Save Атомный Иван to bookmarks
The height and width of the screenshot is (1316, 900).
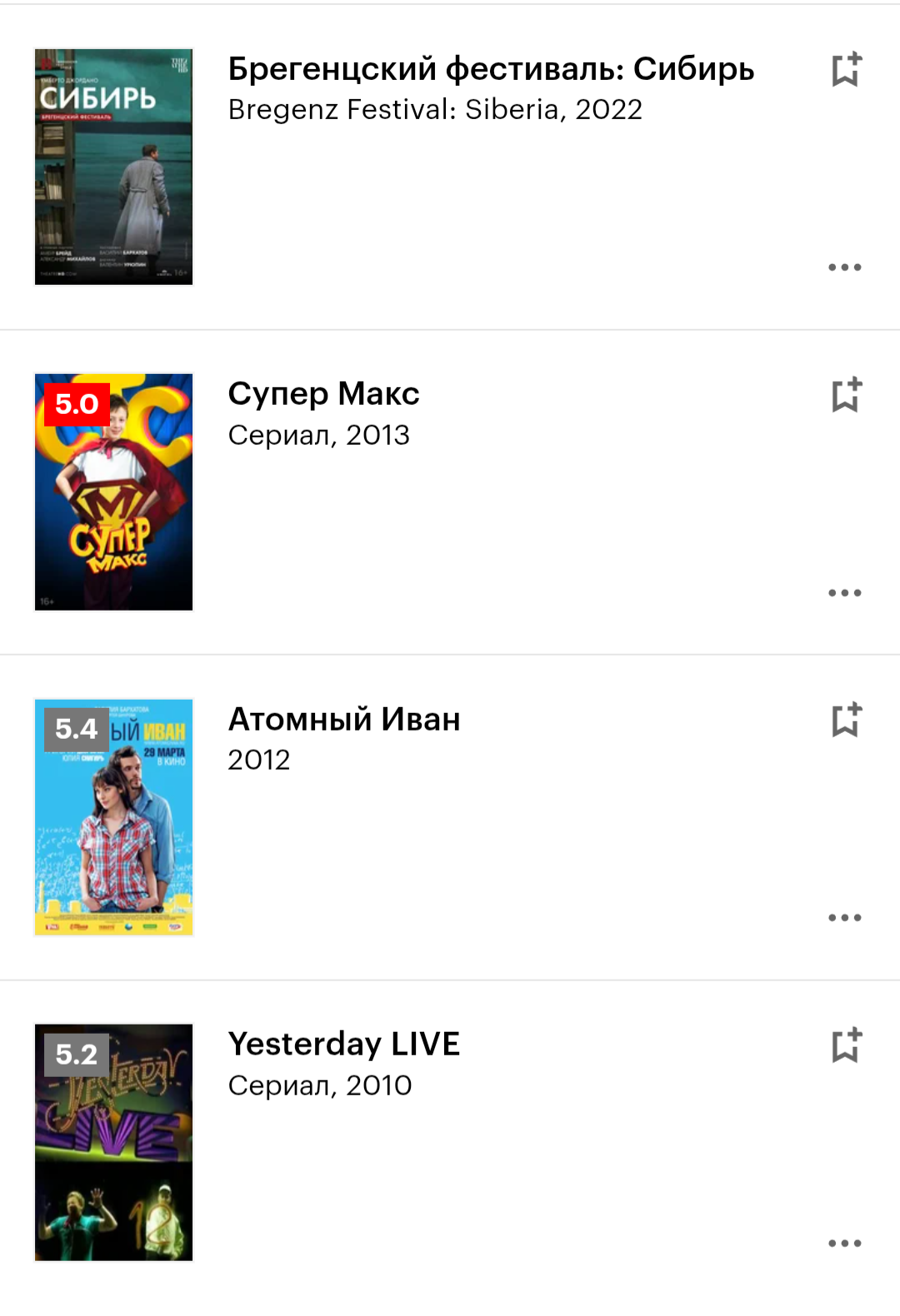(x=845, y=720)
